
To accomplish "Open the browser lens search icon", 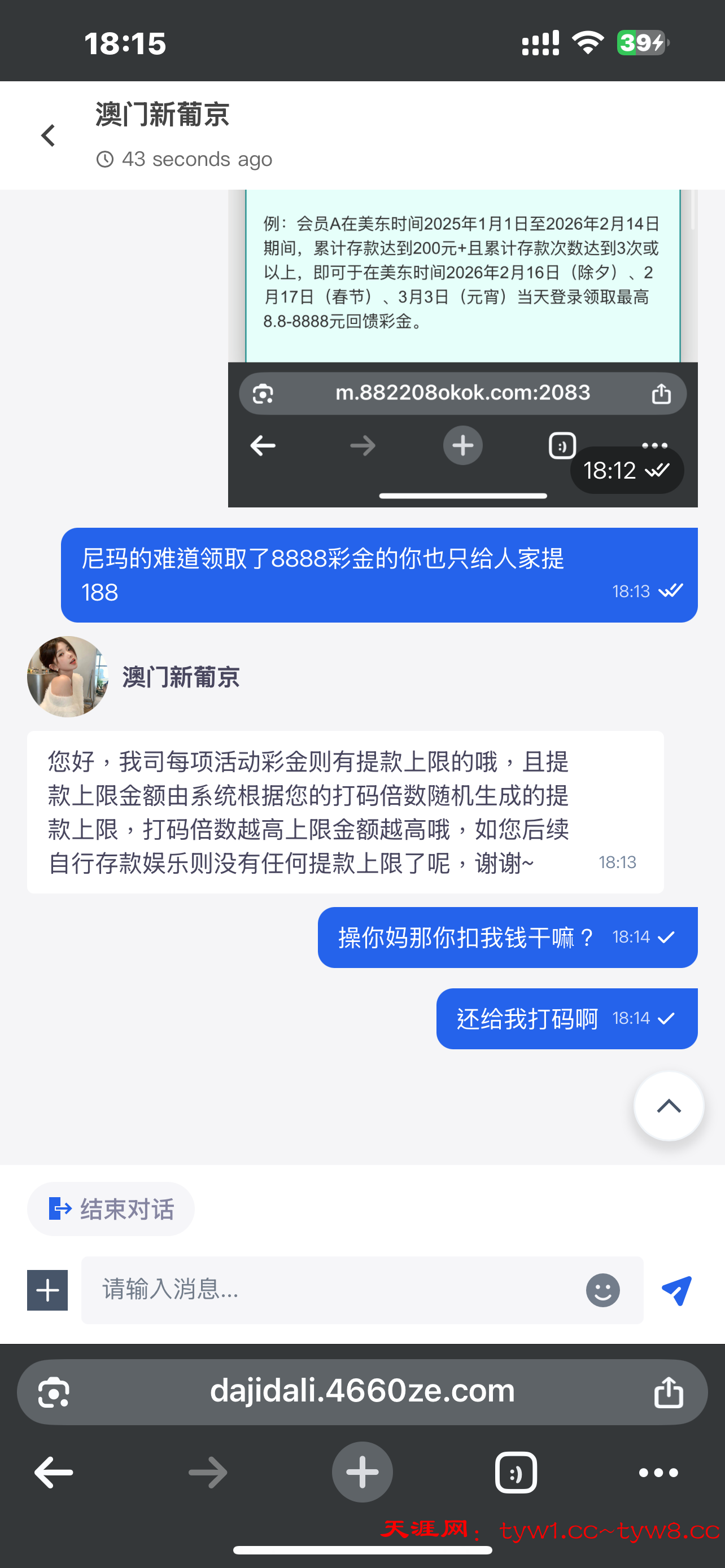I will click(54, 1392).
